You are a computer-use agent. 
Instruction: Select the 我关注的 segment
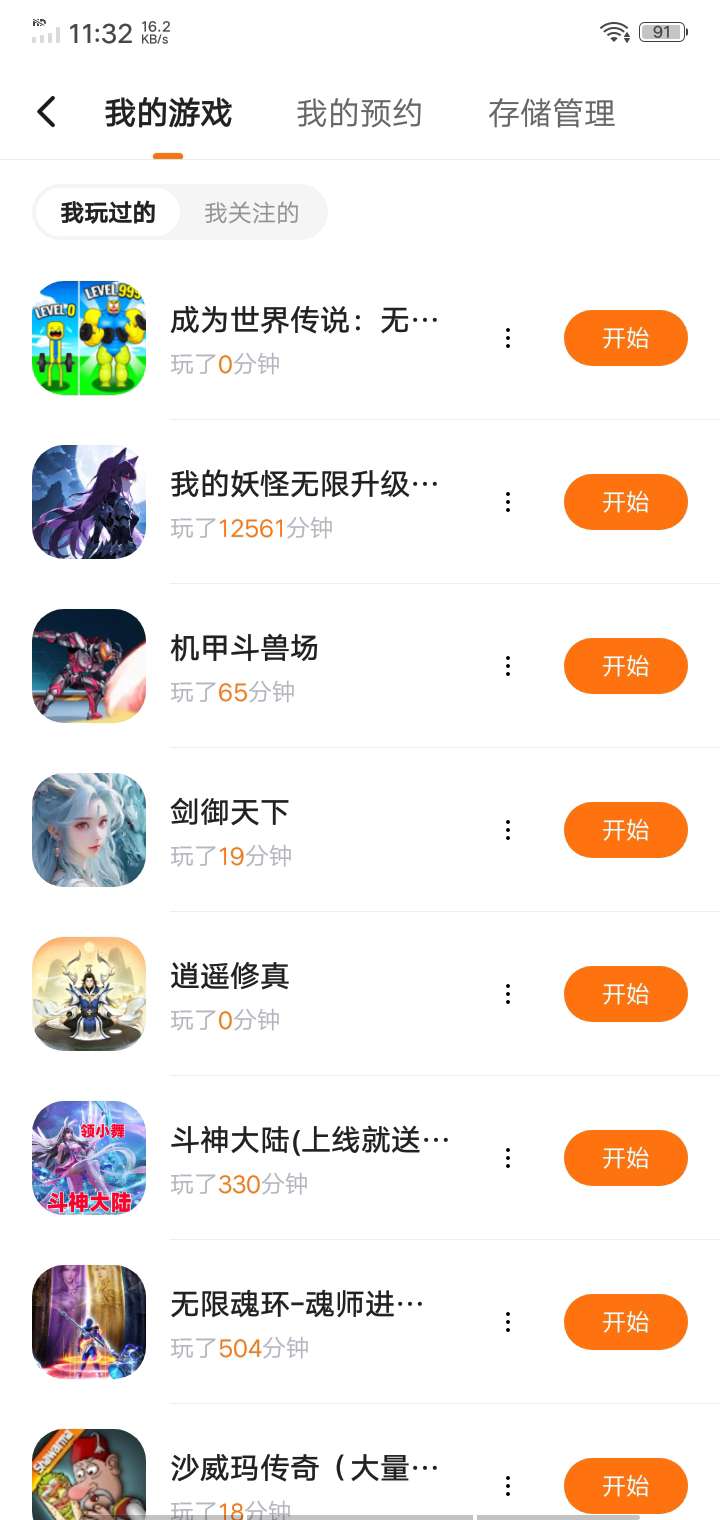point(252,212)
